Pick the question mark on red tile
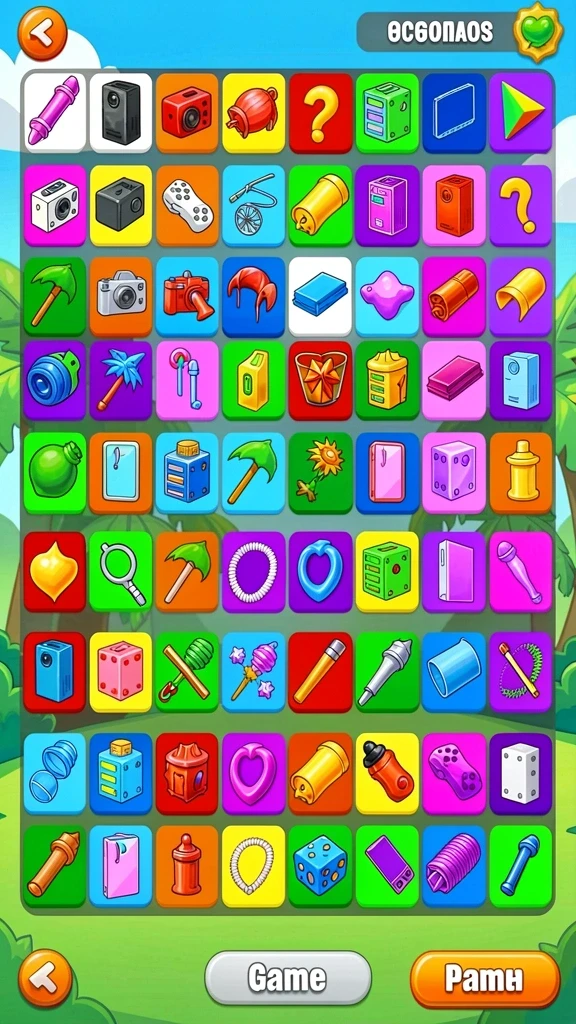576x1024 pixels. pyautogui.click(x=321, y=113)
